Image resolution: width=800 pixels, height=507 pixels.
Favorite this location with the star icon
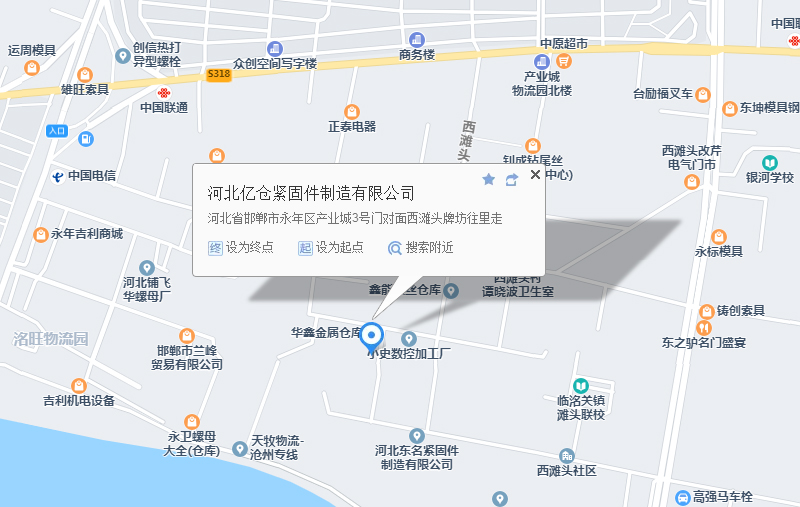(488, 179)
